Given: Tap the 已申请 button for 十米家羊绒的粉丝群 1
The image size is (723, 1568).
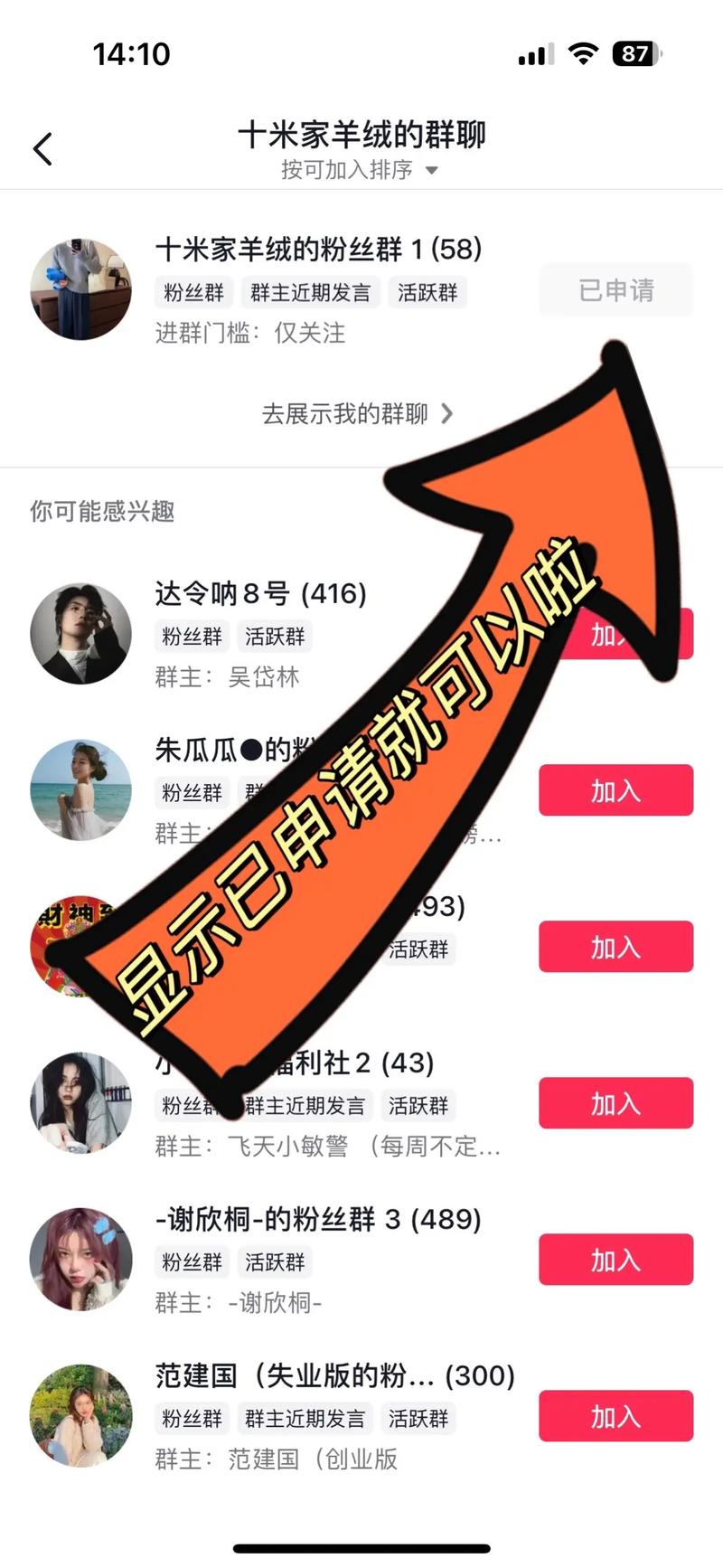Looking at the screenshot, I should coord(615,290).
